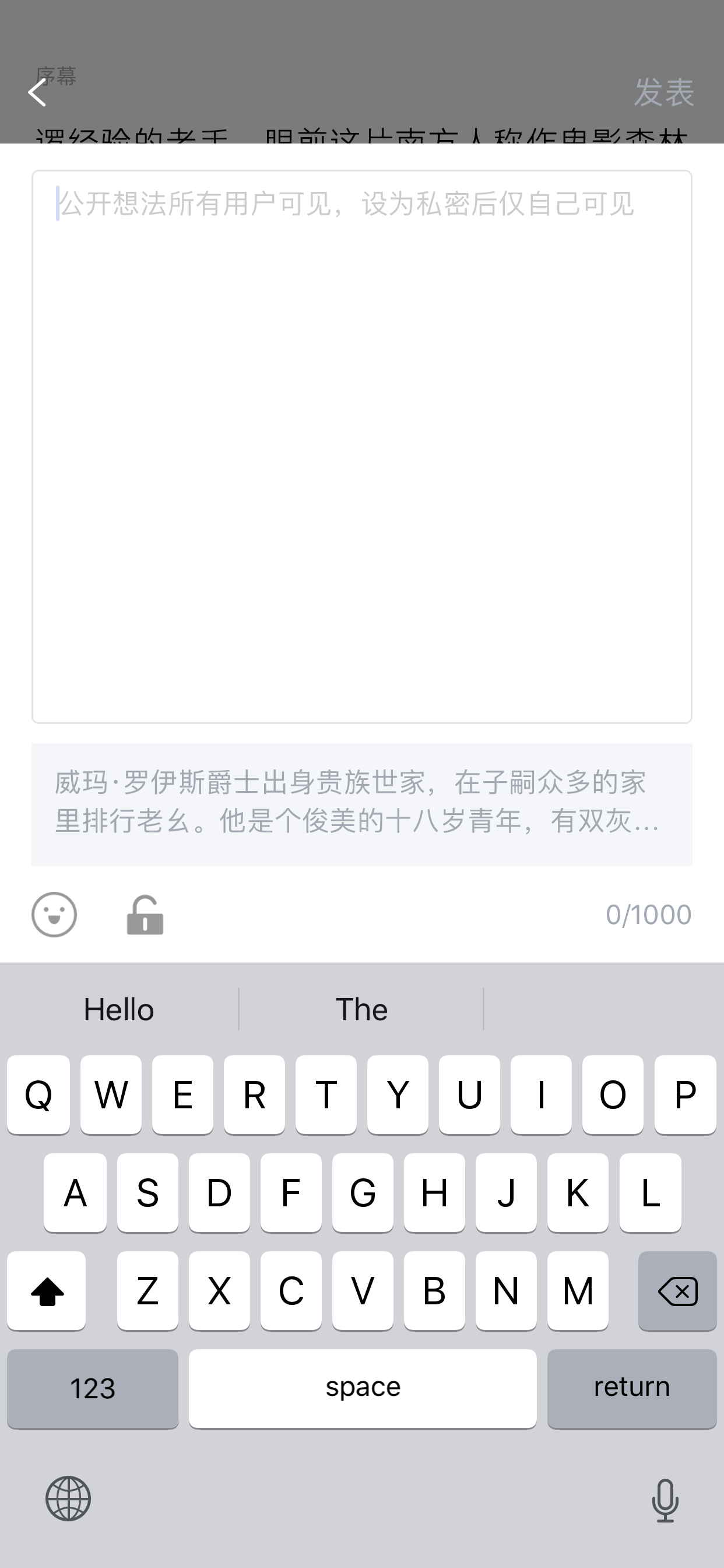Focus the thought text input box

pos(362,447)
